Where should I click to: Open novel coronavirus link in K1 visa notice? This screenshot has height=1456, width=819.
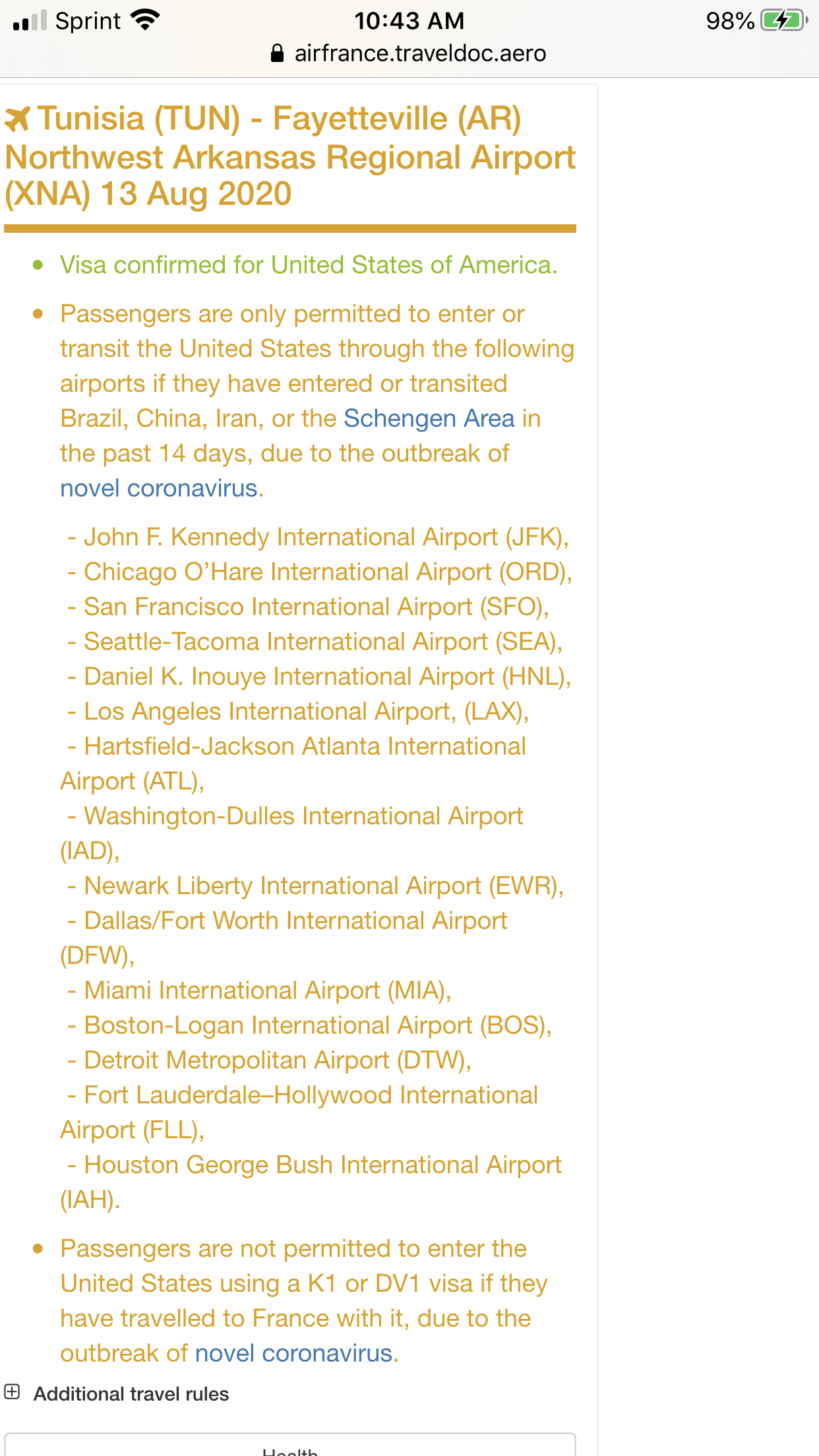293,1354
